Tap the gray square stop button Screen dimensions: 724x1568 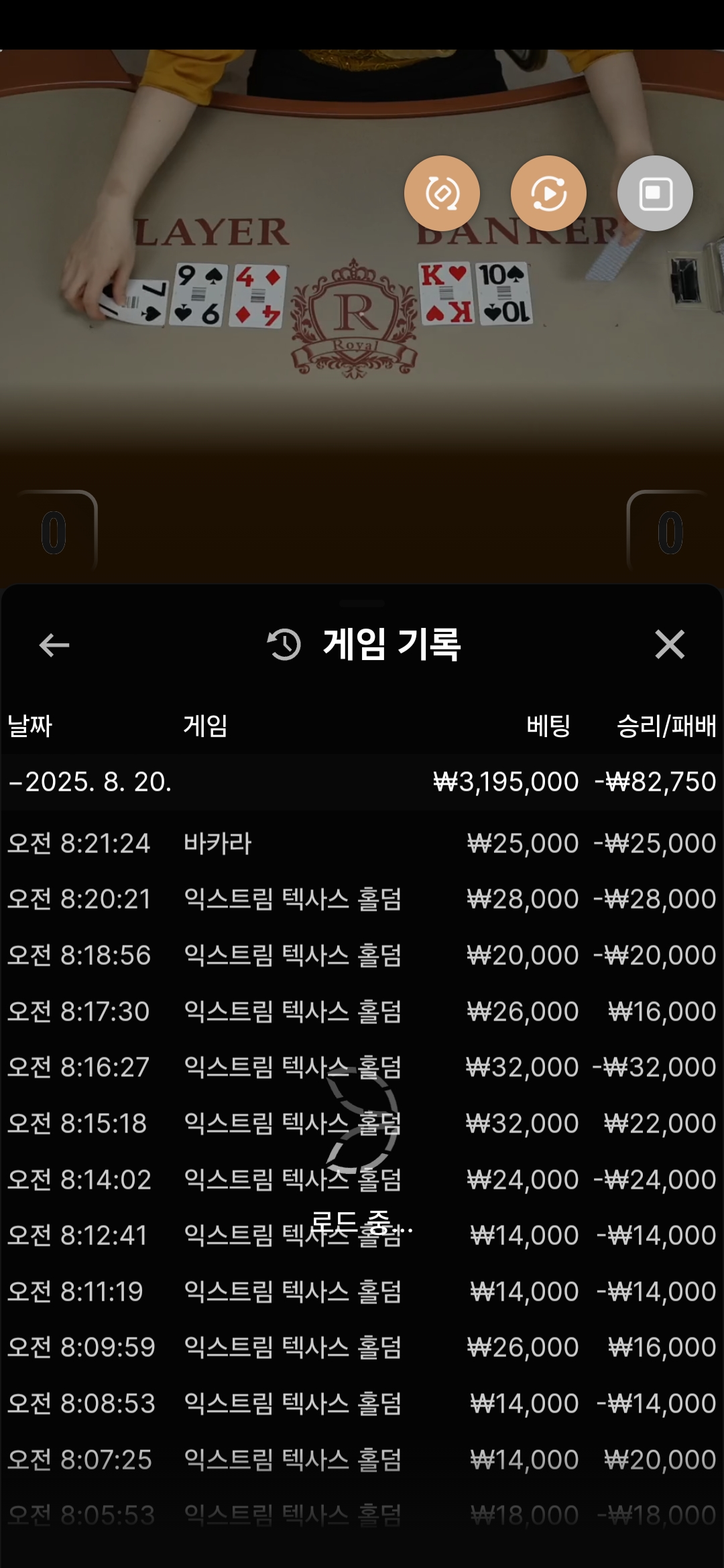tap(655, 194)
